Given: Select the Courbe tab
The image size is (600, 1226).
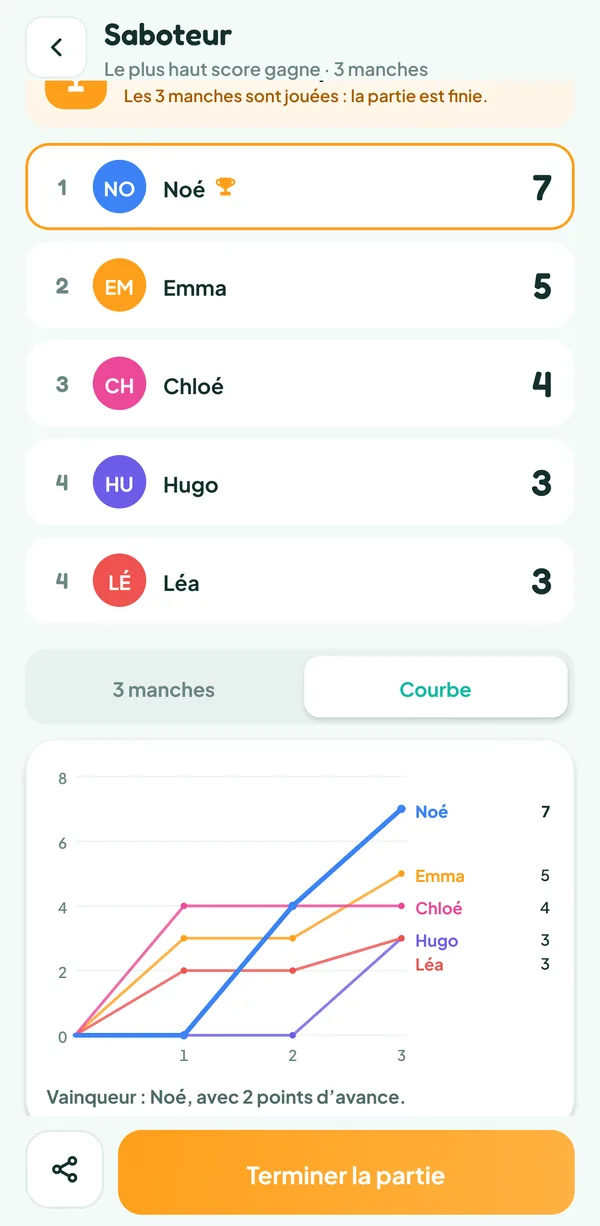Looking at the screenshot, I should click(x=435, y=688).
